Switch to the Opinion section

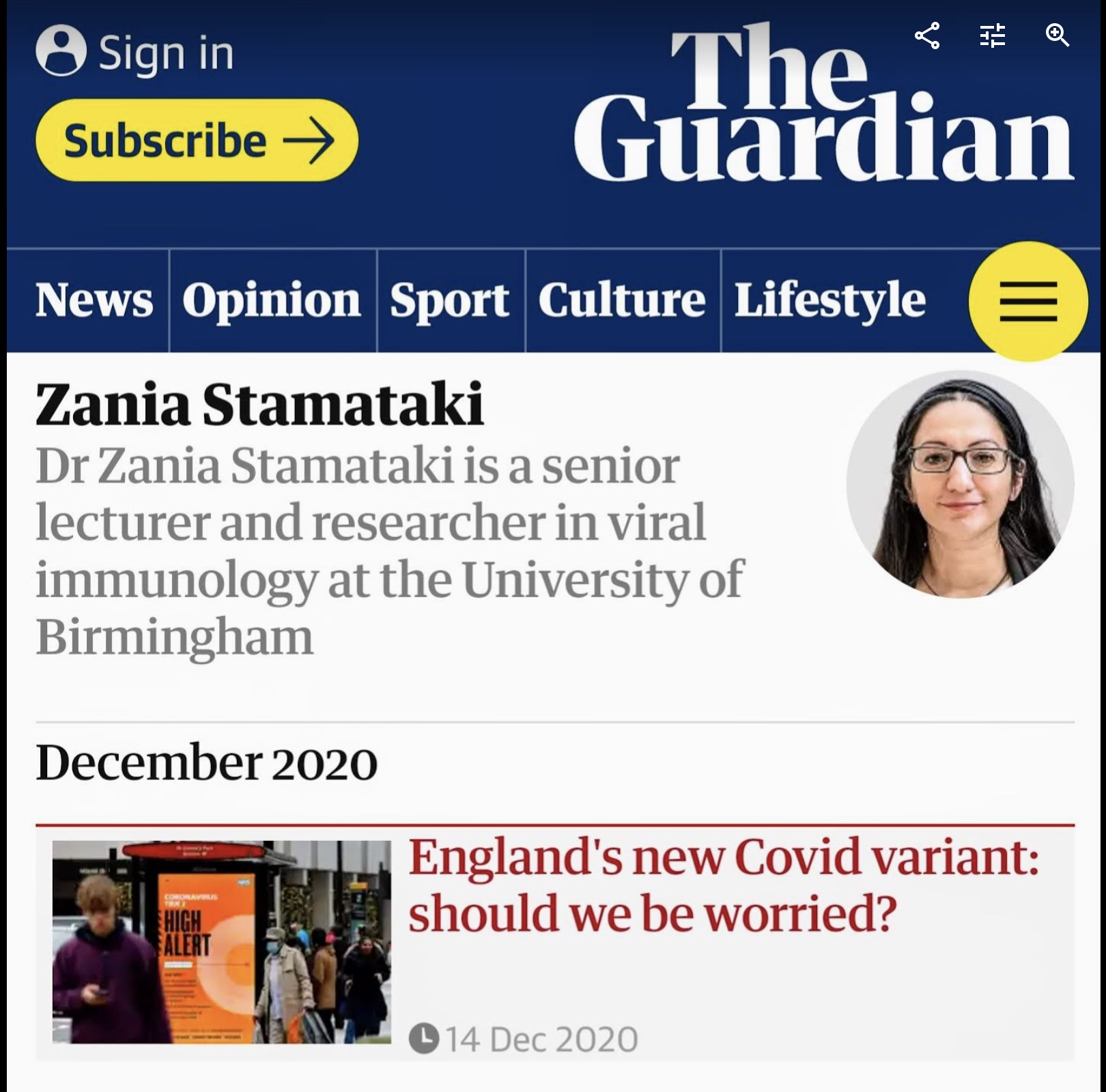[272, 300]
